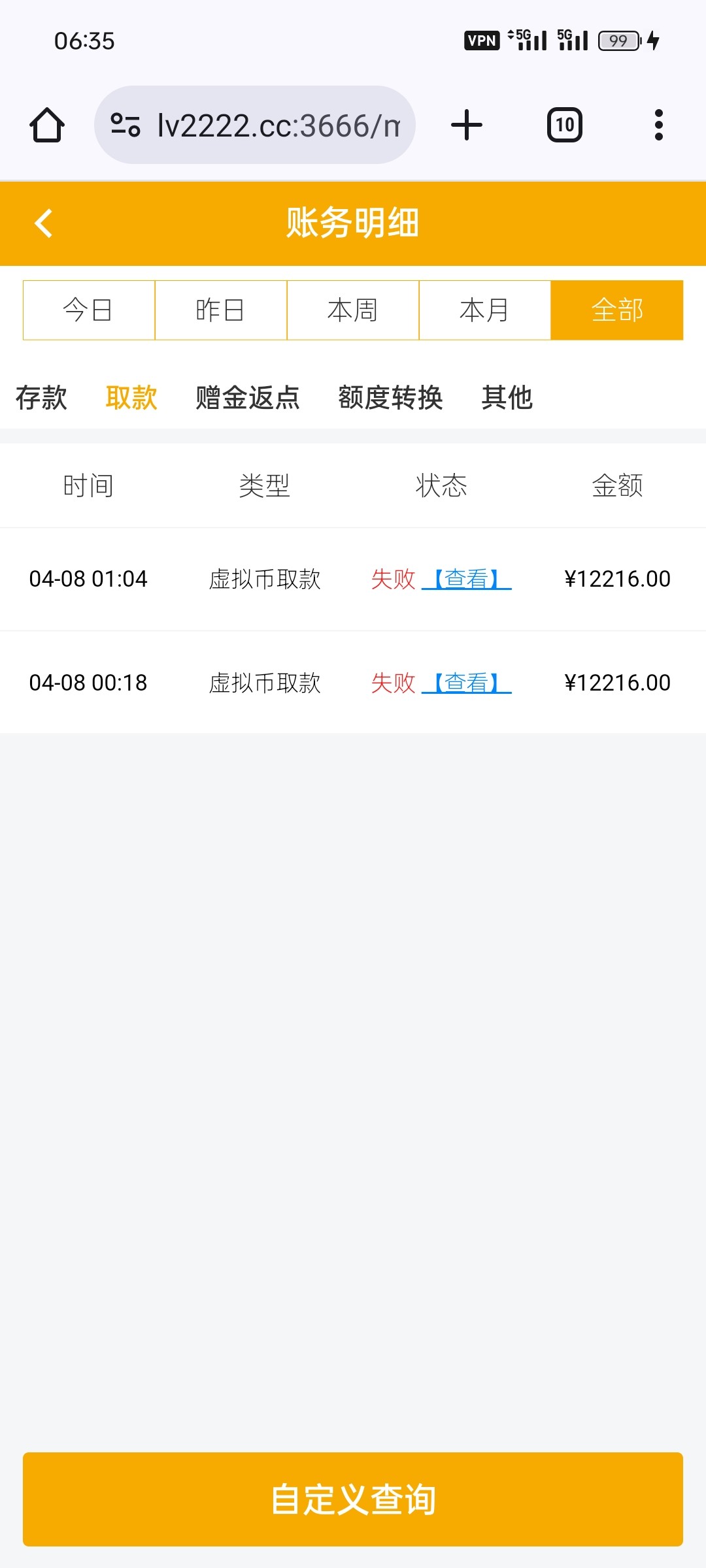706x1568 pixels.
Task: Open the browser overflow menu
Action: click(x=658, y=125)
